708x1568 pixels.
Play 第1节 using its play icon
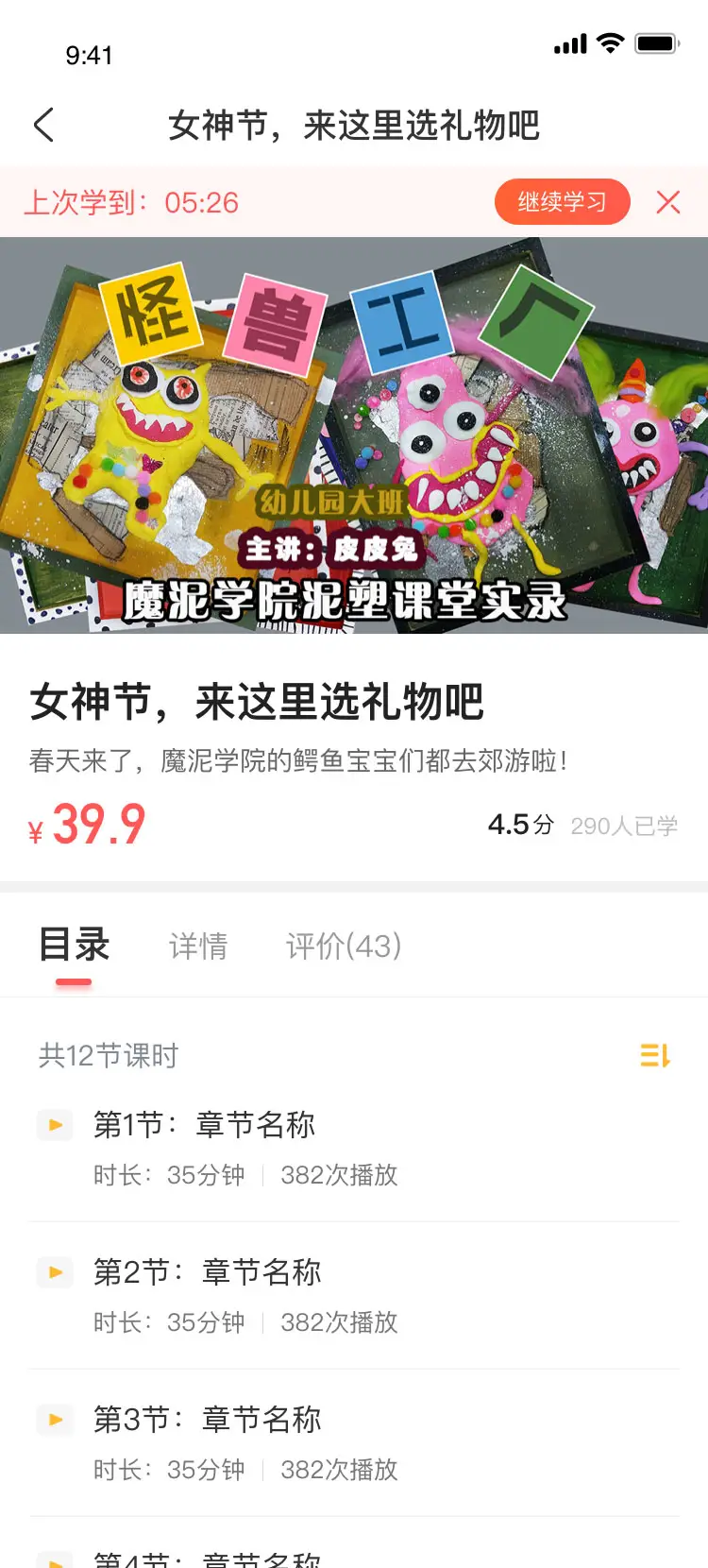(x=55, y=1125)
